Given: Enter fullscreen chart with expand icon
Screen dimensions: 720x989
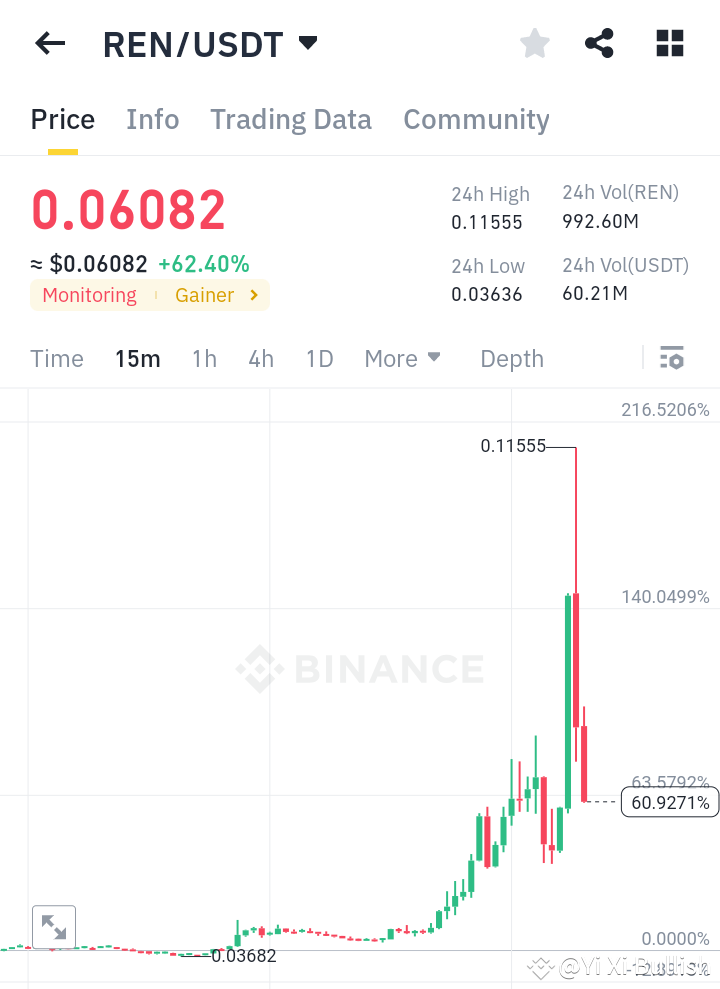Looking at the screenshot, I should (53, 926).
